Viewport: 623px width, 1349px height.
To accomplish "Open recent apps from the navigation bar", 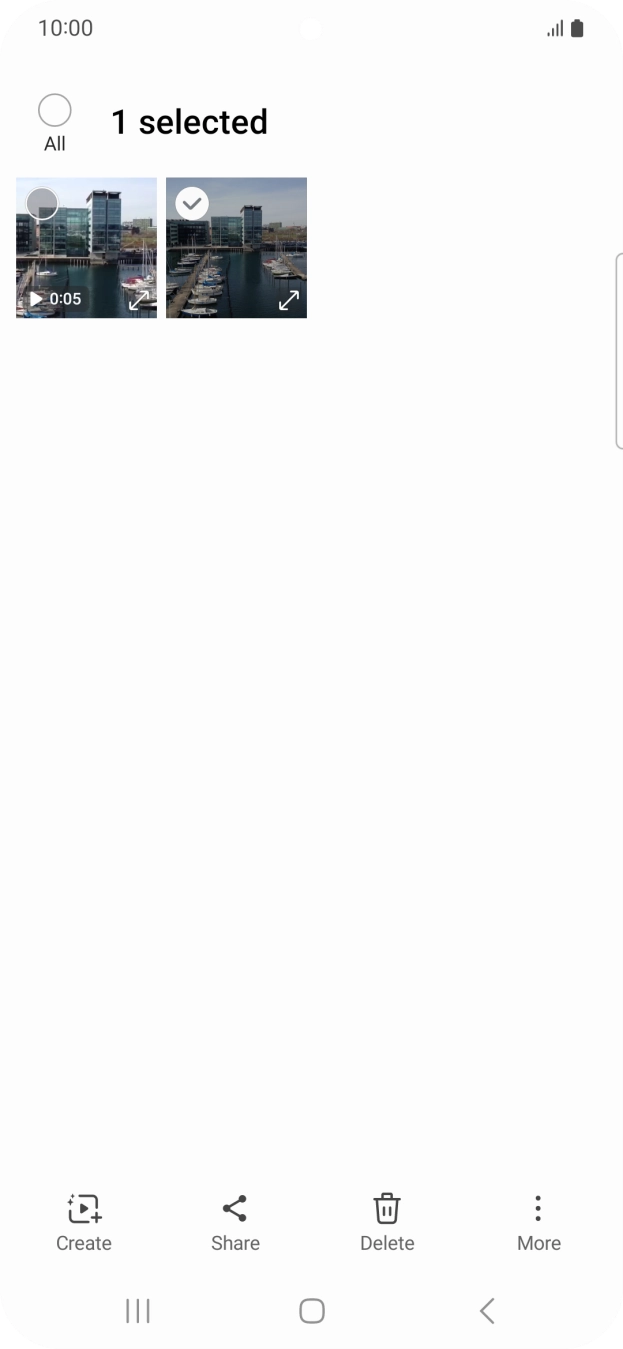I will click(138, 1311).
